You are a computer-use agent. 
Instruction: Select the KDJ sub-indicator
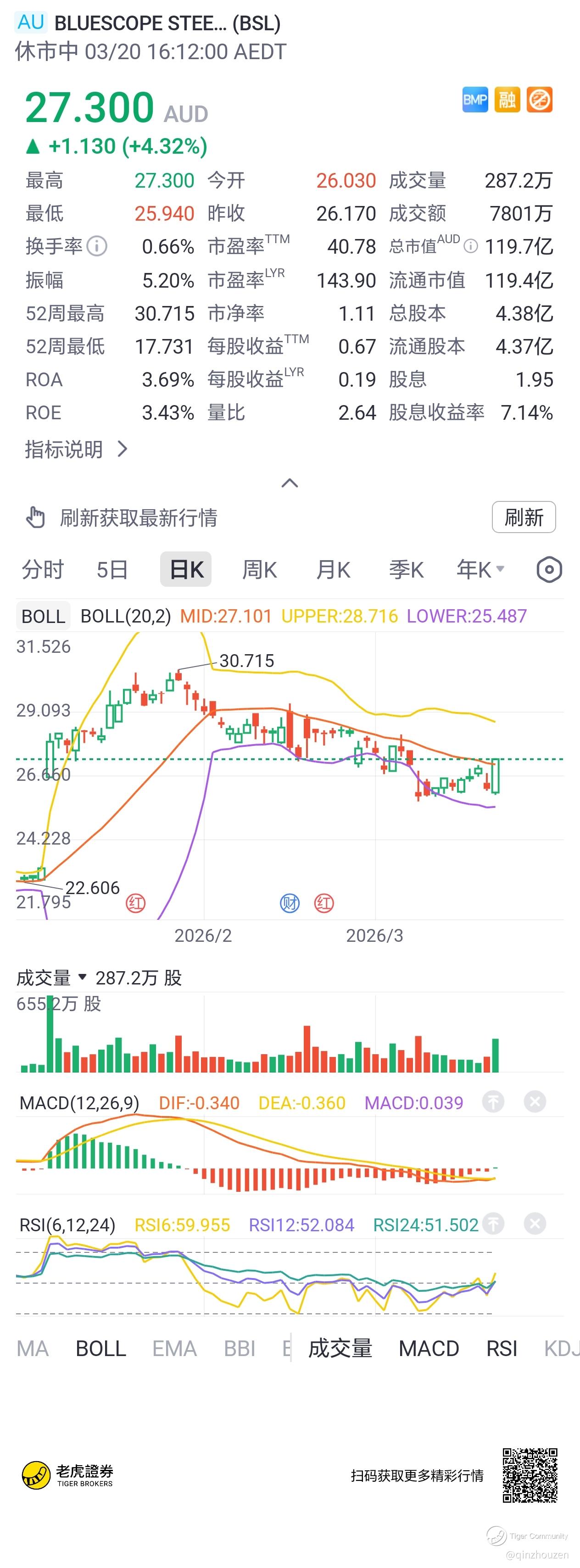(x=561, y=1349)
